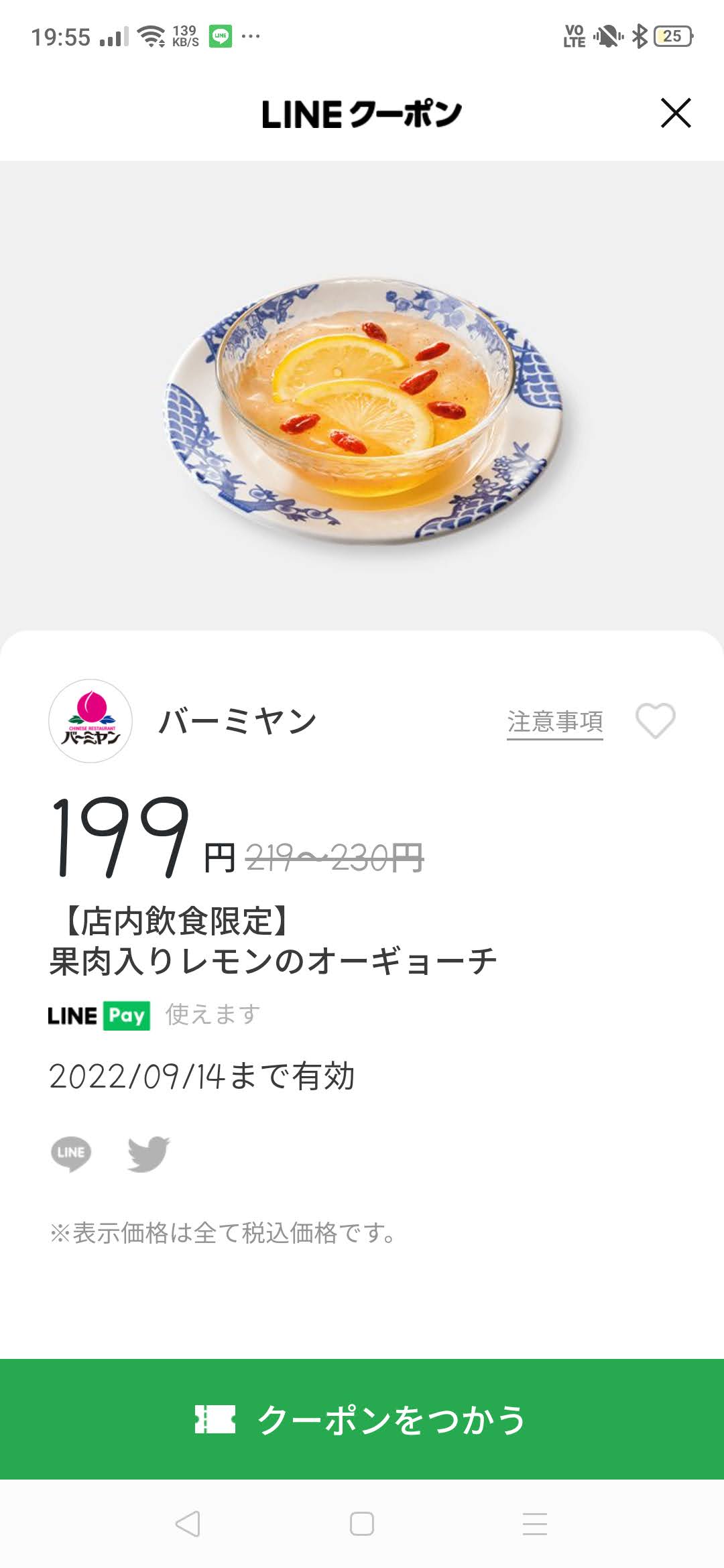Favorite this coupon with the heart icon
Viewport: 724px width, 1568px height.
click(x=656, y=721)
